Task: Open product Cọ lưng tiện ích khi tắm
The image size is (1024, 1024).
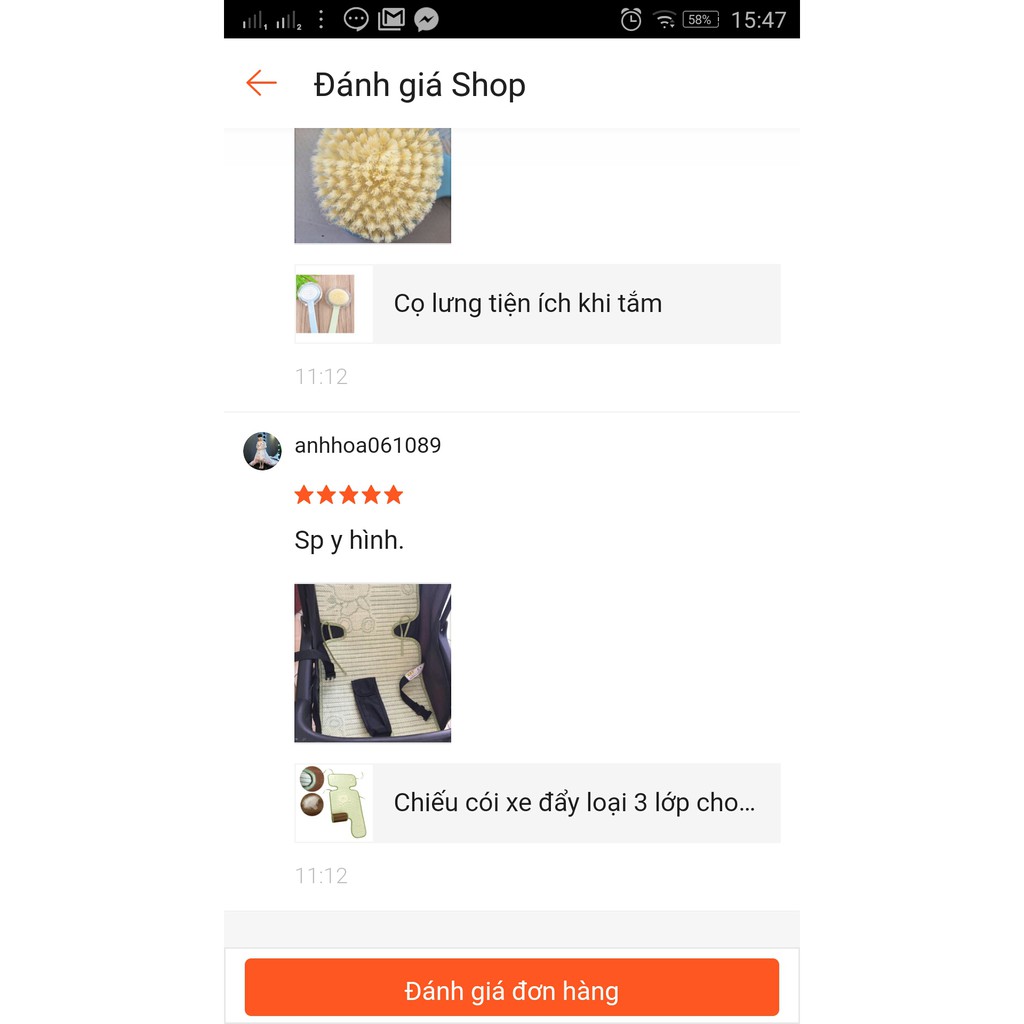Action: pos(537,304)
